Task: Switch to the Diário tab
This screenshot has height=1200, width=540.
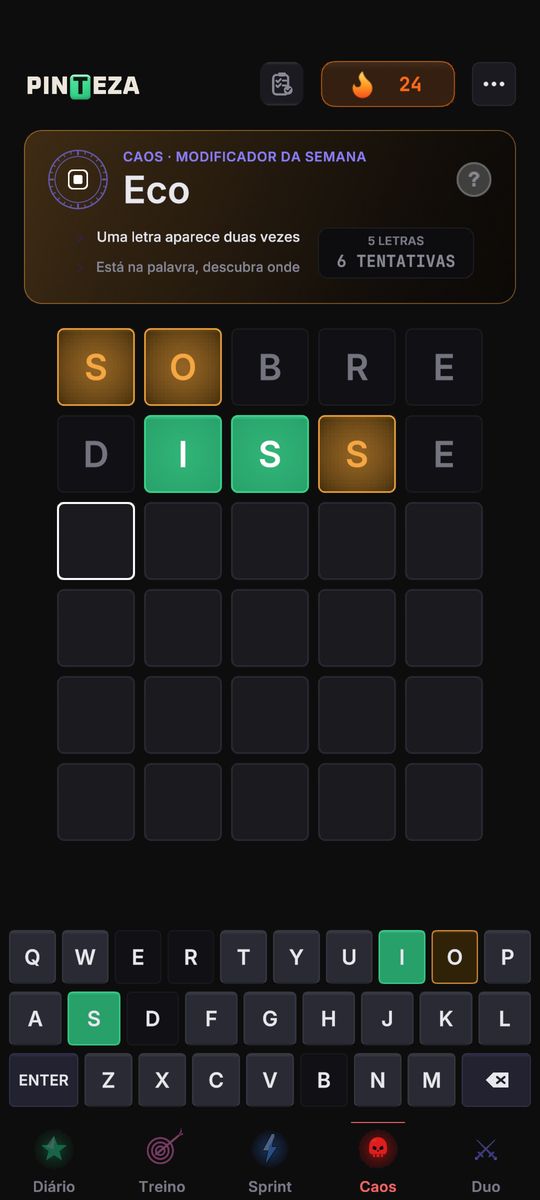Action: tap(54, 1162)
